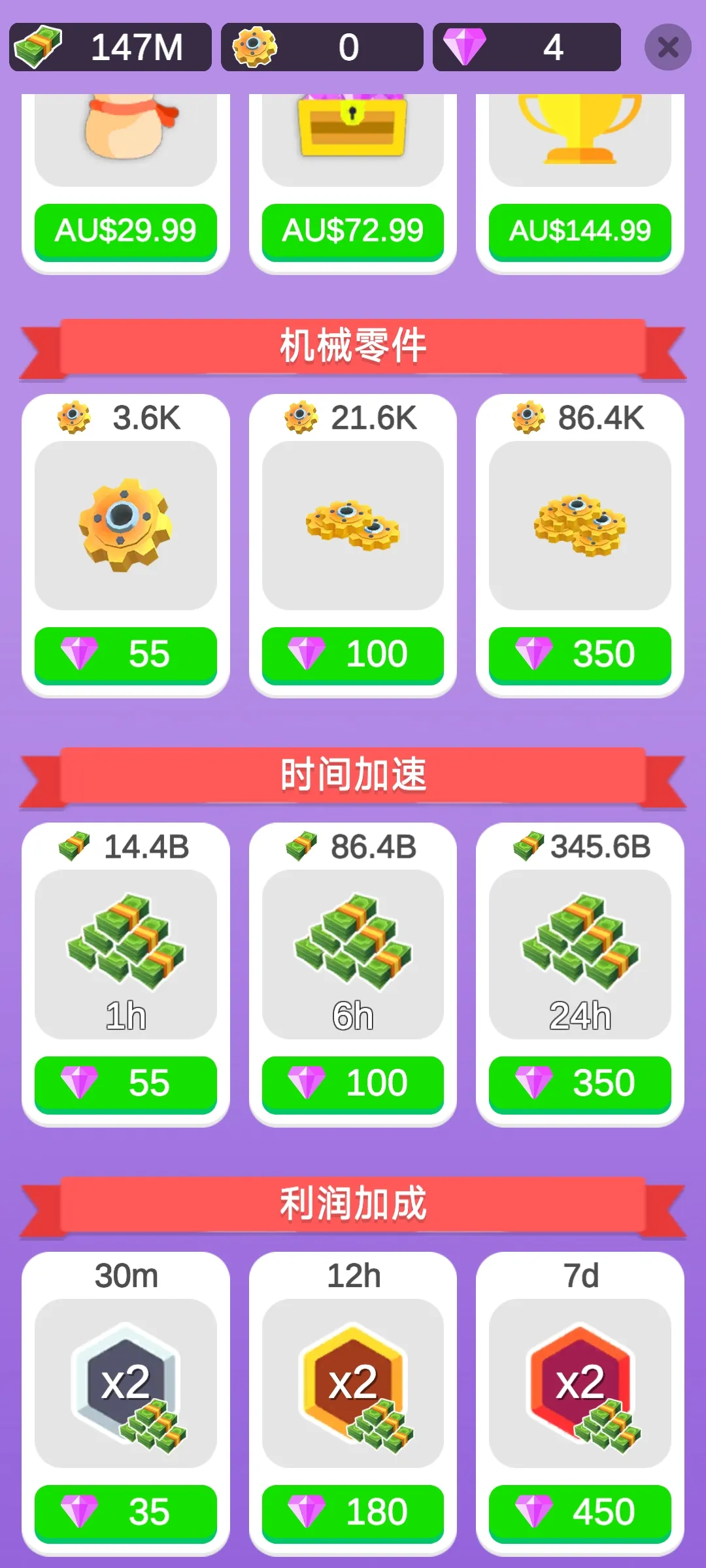
Task: Close the shop screen
Action: coord(667,47)
